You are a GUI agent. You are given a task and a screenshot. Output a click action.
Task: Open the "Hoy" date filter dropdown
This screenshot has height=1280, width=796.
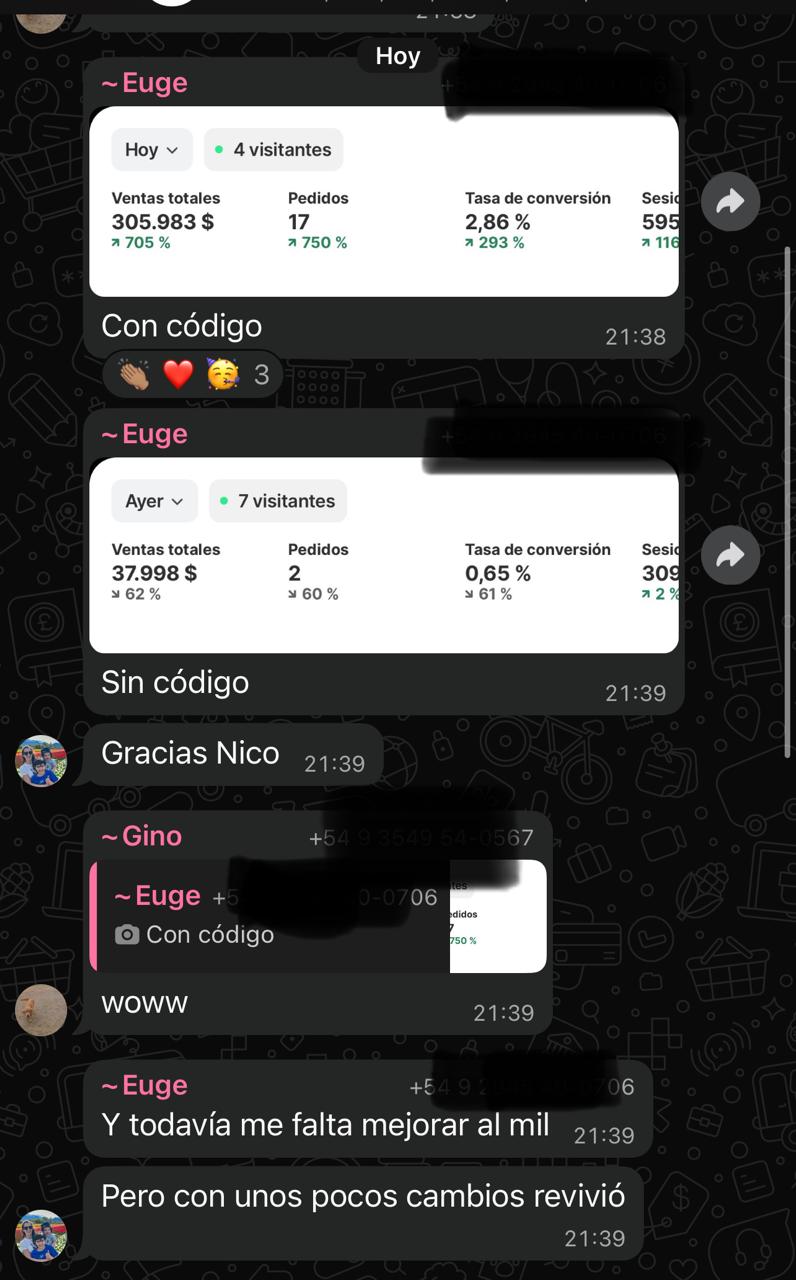151,149
